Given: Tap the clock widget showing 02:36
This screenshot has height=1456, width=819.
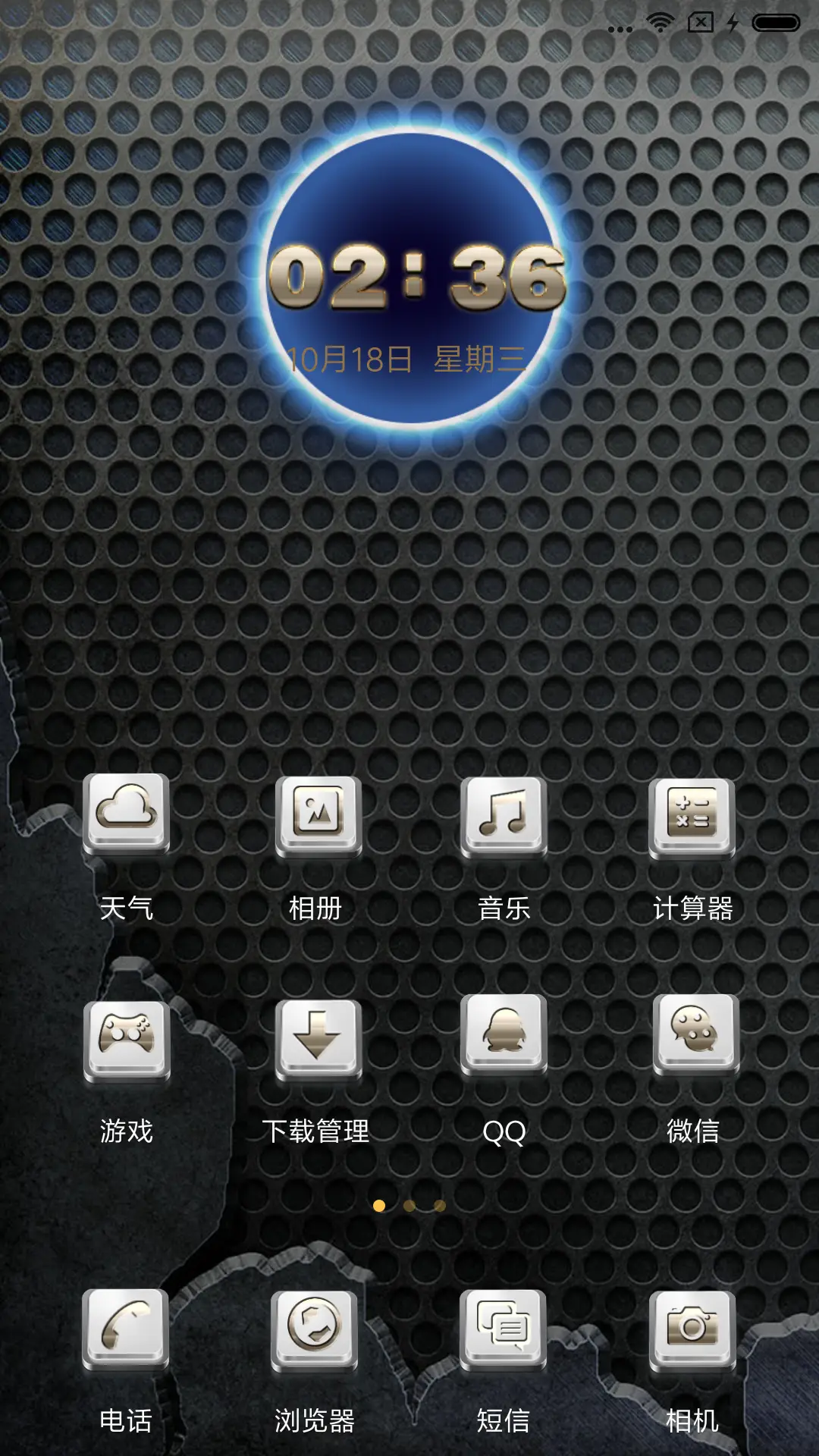Looking at the screenshot, I should (414, 279).
